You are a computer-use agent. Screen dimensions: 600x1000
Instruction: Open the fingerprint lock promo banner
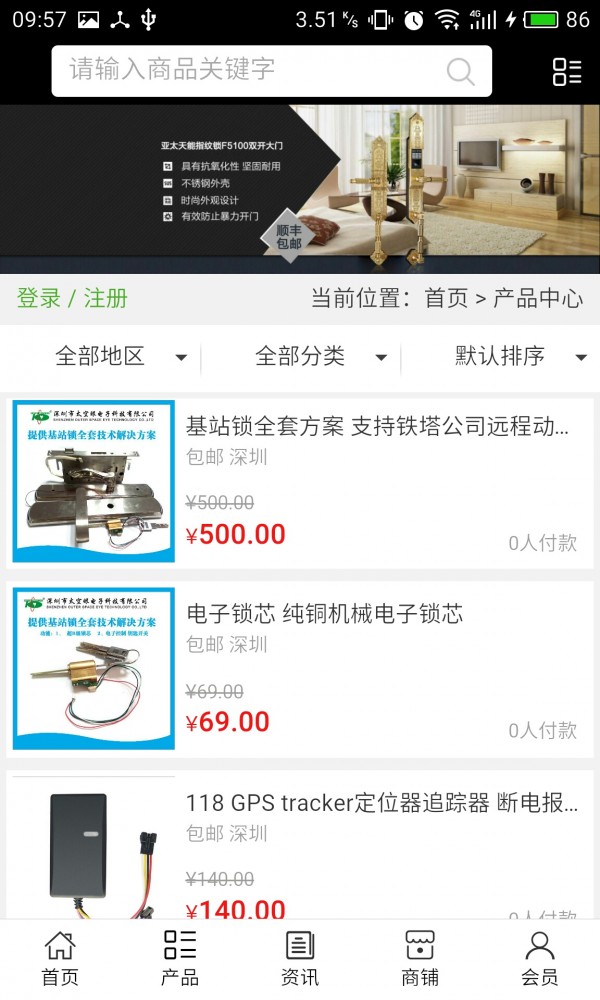(x=300, y=188)
